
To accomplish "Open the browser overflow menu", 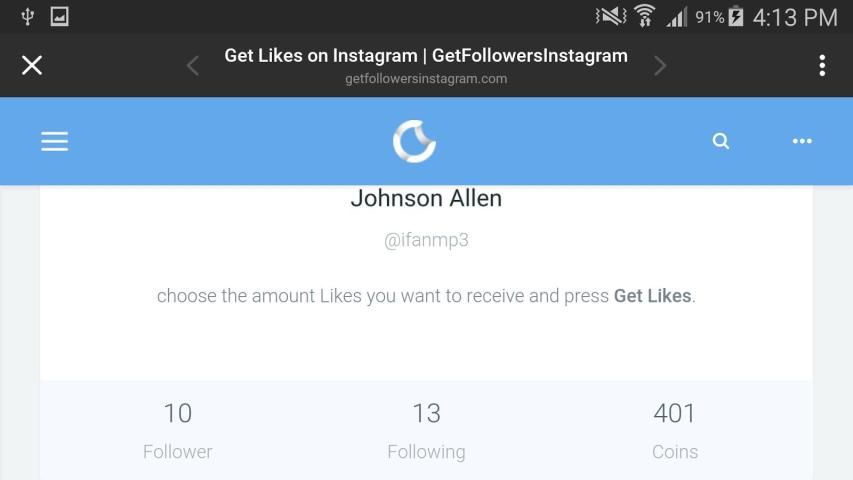I will (822, 66).
